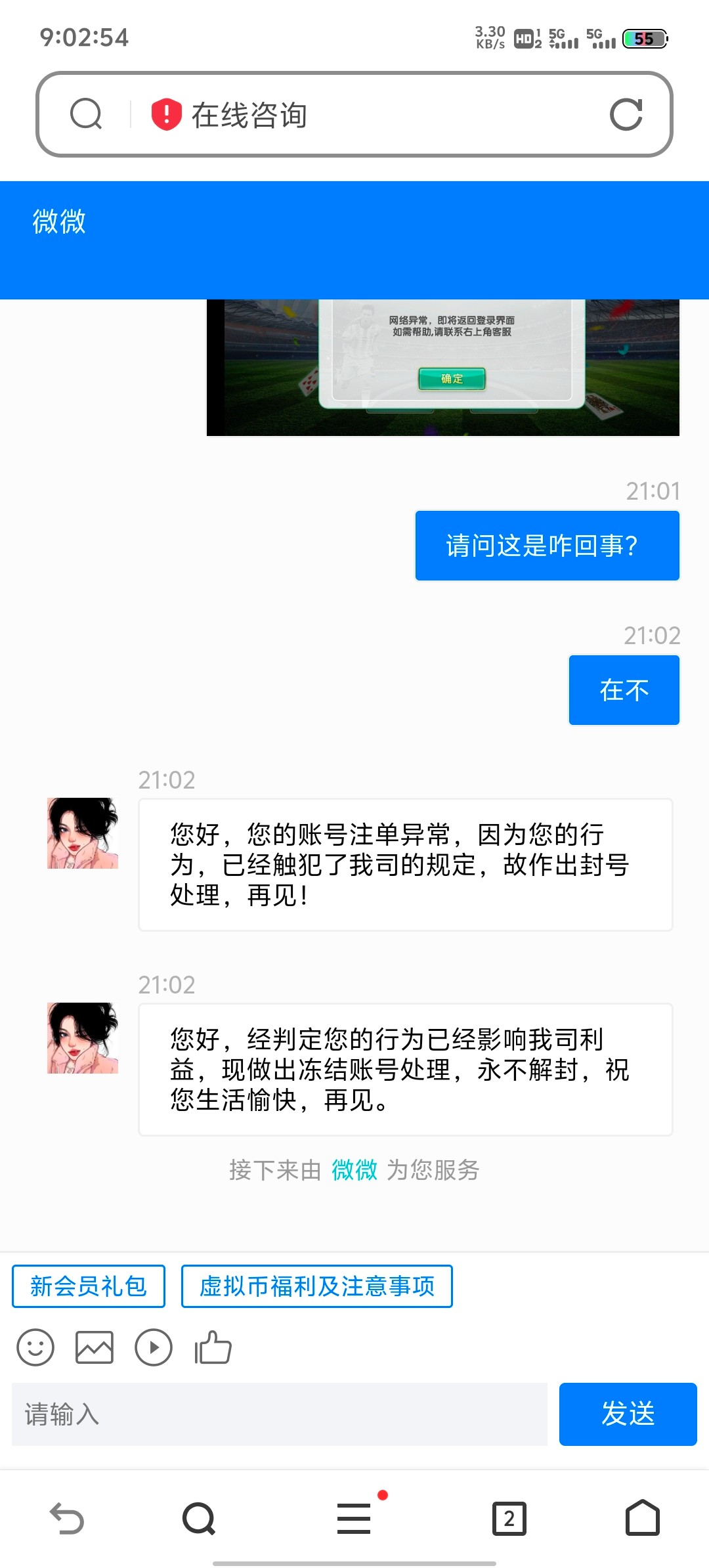Focus the 请输入 message field
This screenshot has width=709, height=1568.
280,1414
